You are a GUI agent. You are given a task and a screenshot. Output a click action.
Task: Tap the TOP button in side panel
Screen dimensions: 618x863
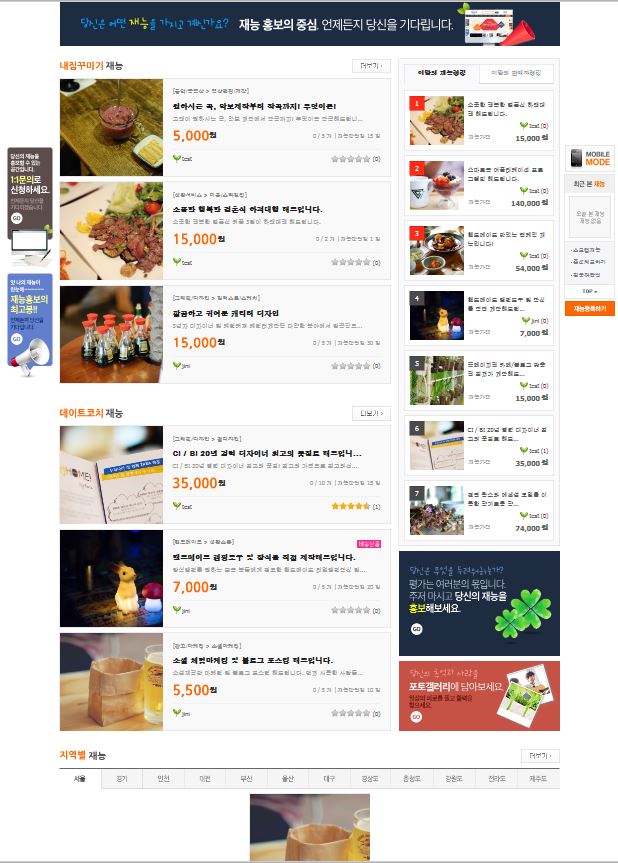[x=589, y=291]
